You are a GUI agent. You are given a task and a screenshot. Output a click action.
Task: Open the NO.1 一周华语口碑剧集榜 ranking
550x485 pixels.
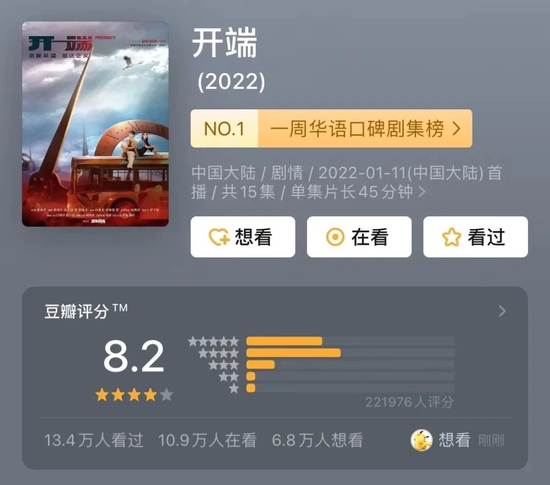tap(331, 129)
